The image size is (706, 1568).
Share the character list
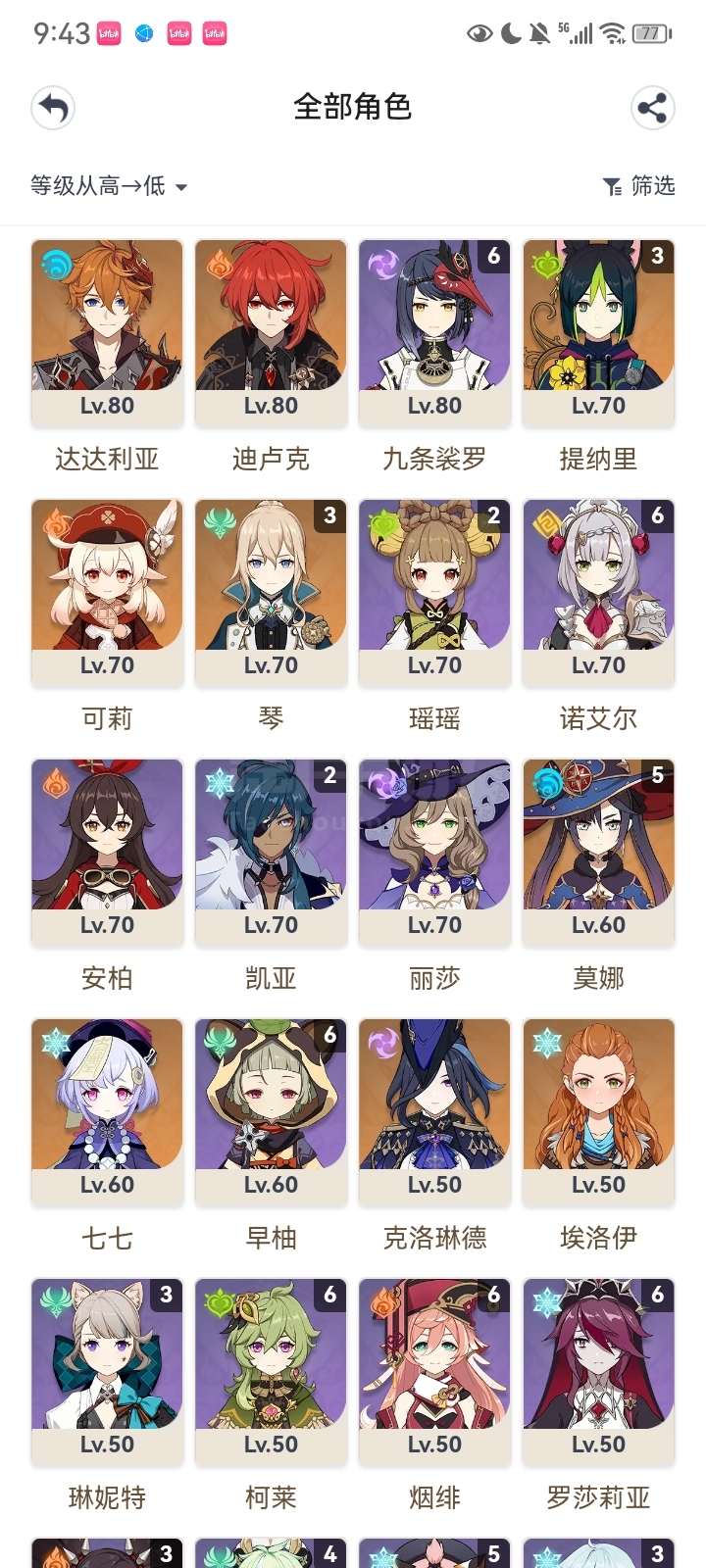click(653, 108)
